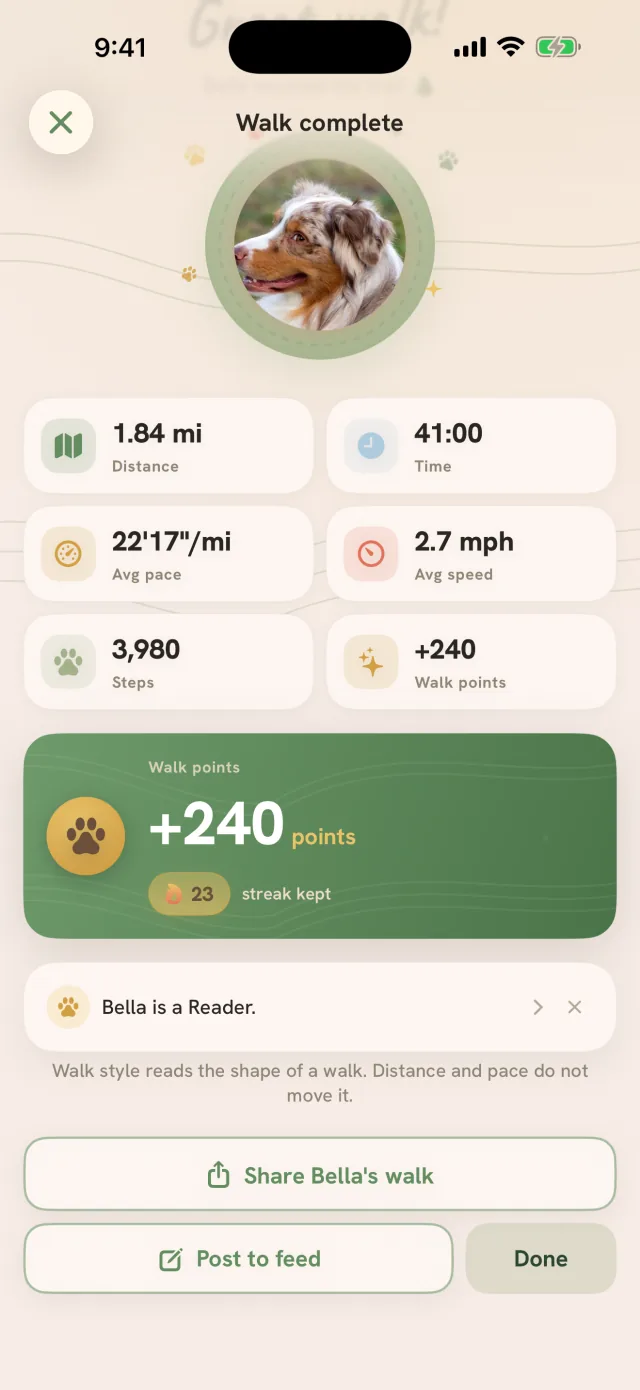Screen dimensions: 640x1390
Task: Share Bella's walk
Action: point(320,1175)
